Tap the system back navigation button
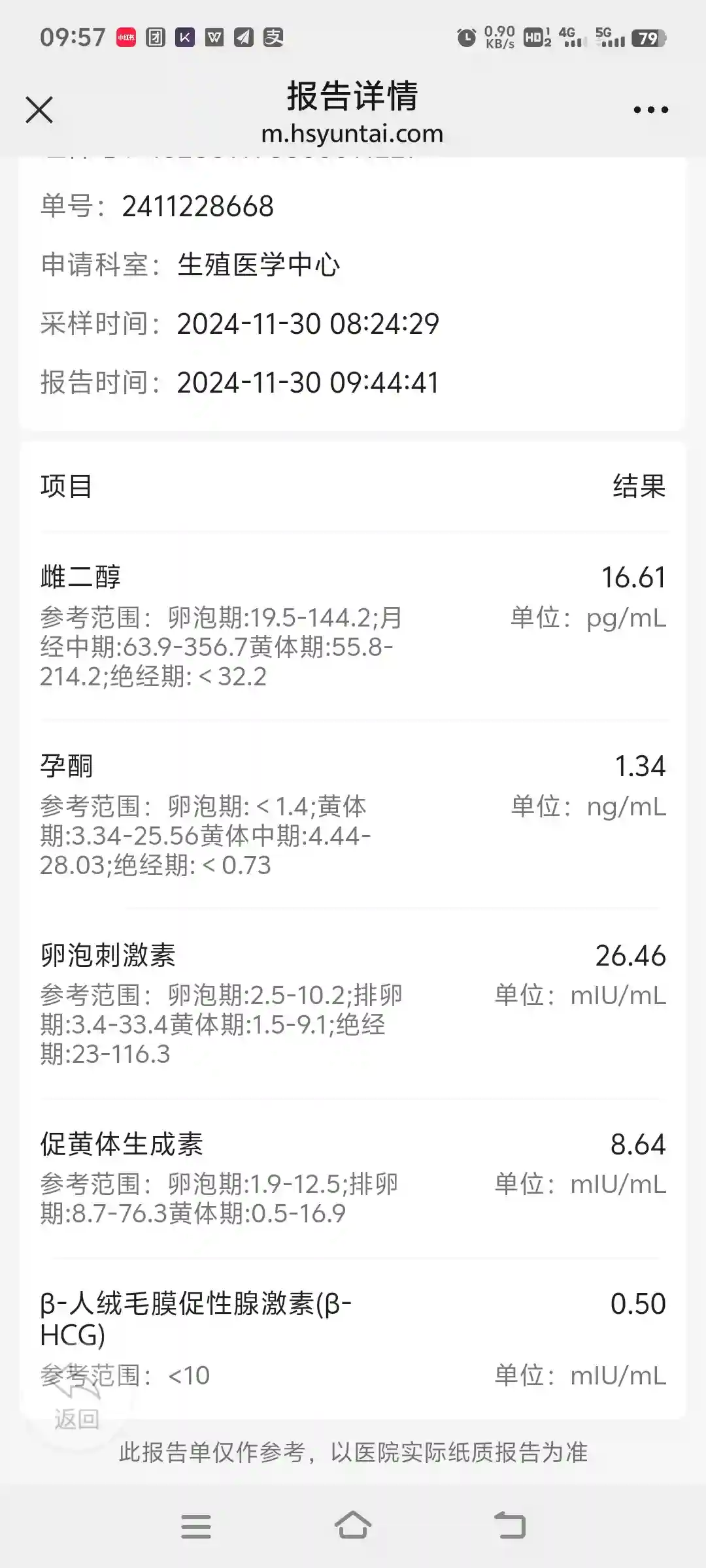The image size is (706, 1568). coord(510,1526)
